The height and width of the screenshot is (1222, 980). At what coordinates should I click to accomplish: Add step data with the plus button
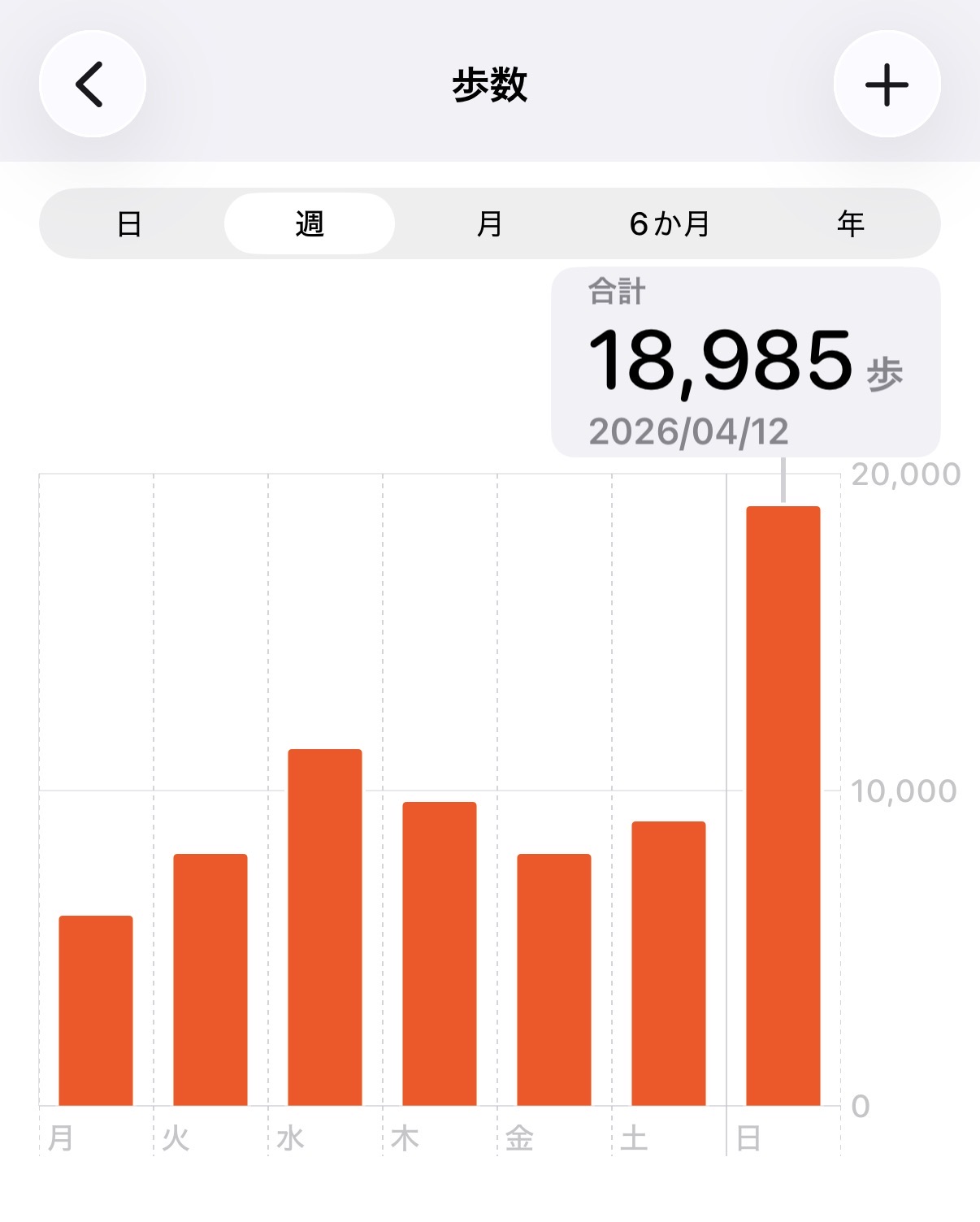point(887,84)
